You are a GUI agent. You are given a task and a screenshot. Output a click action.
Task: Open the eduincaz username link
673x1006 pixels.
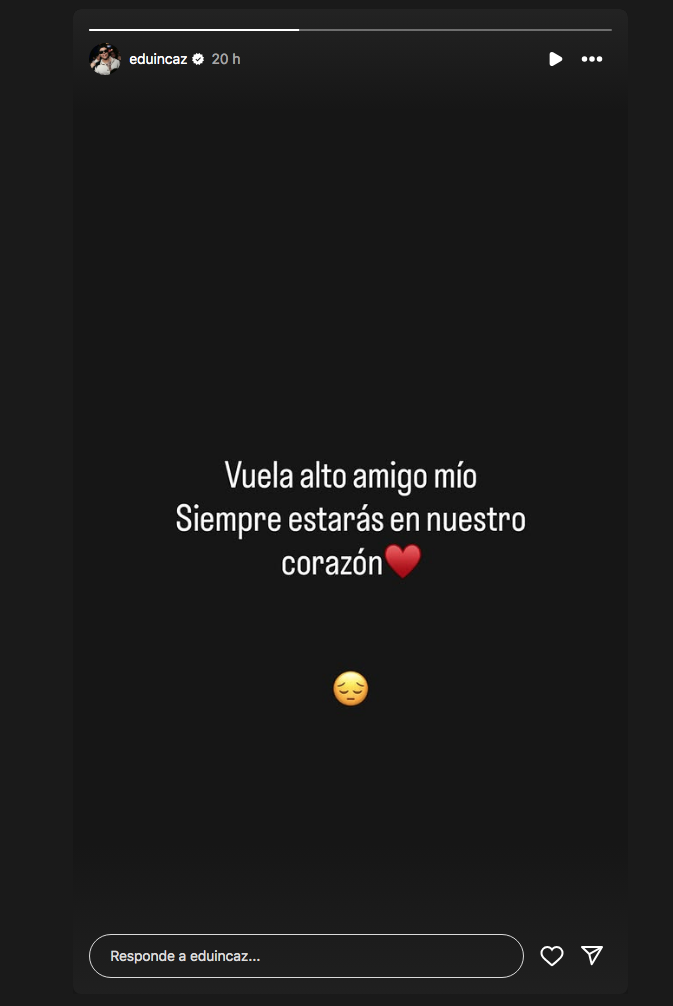[x=158, y=59]
